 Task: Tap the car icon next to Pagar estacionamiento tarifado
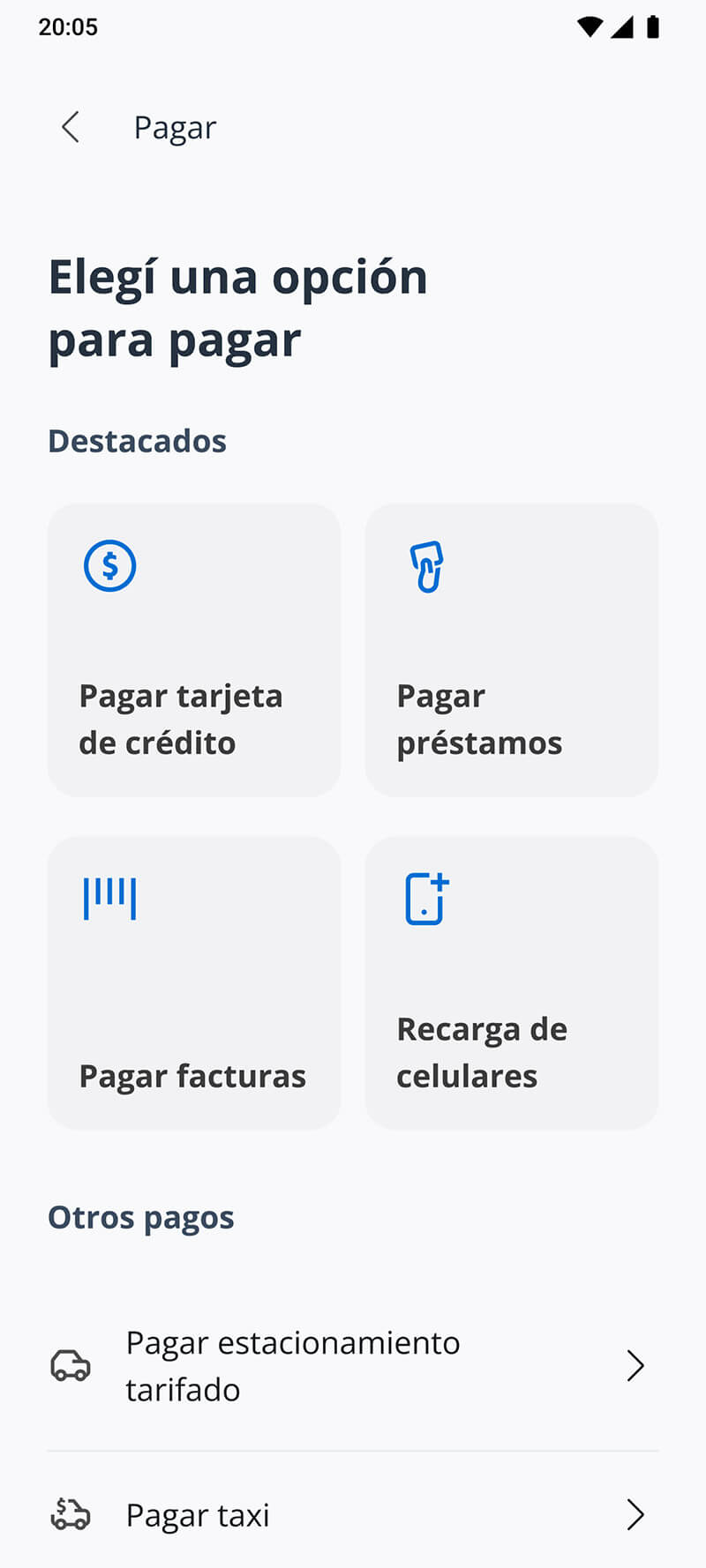(x=71, y=1365)
